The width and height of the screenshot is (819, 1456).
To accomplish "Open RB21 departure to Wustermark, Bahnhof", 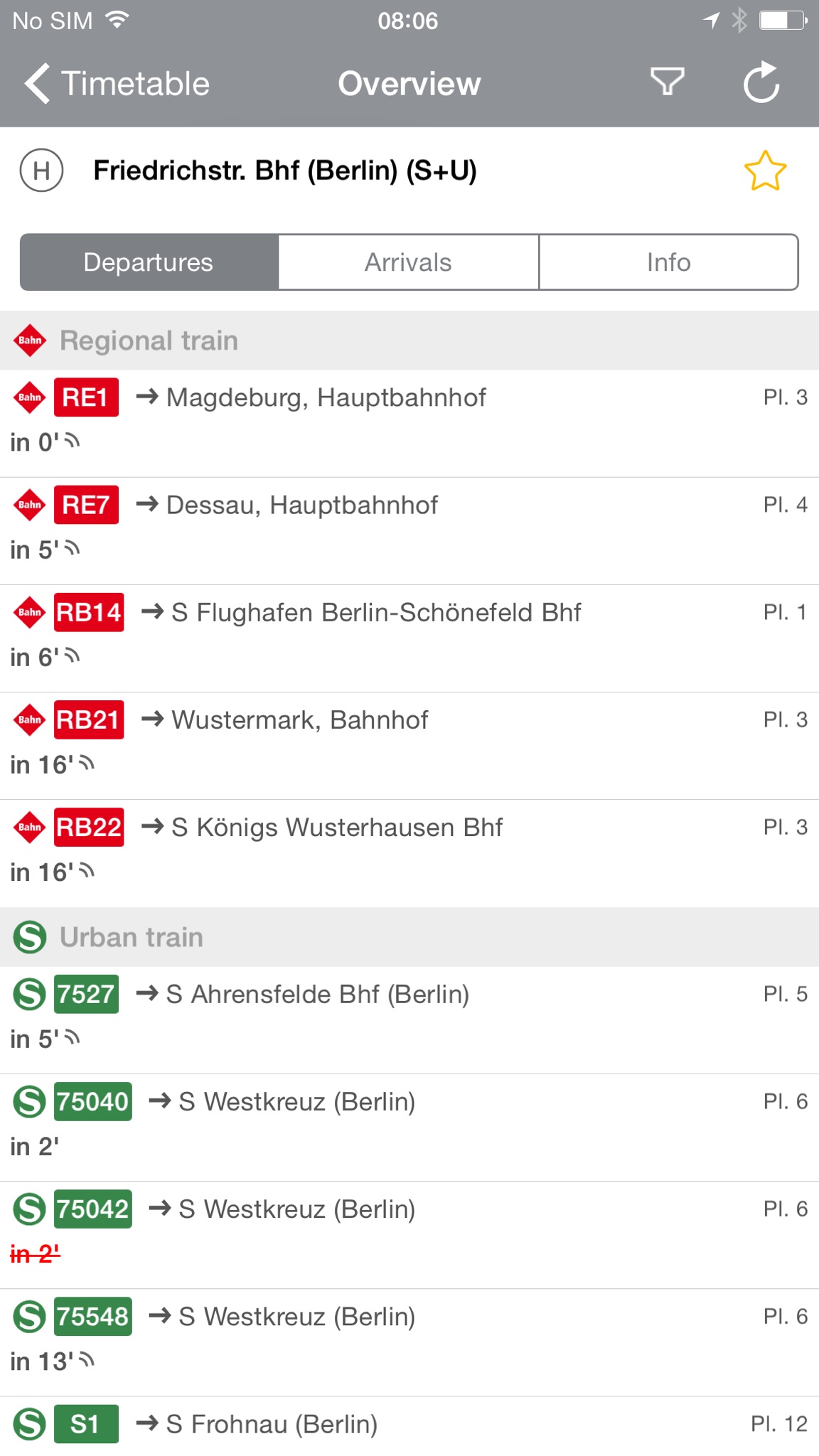I will click(409, 746).
